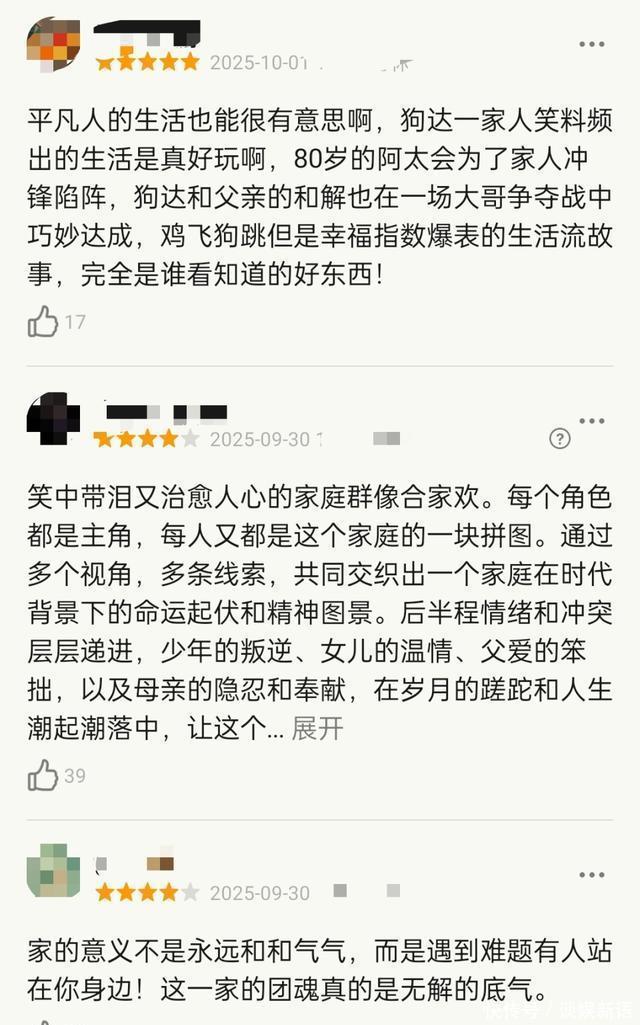
Task: Like the review about 狗达一家人
Action: pyautogui.click(x=43, y=321)
